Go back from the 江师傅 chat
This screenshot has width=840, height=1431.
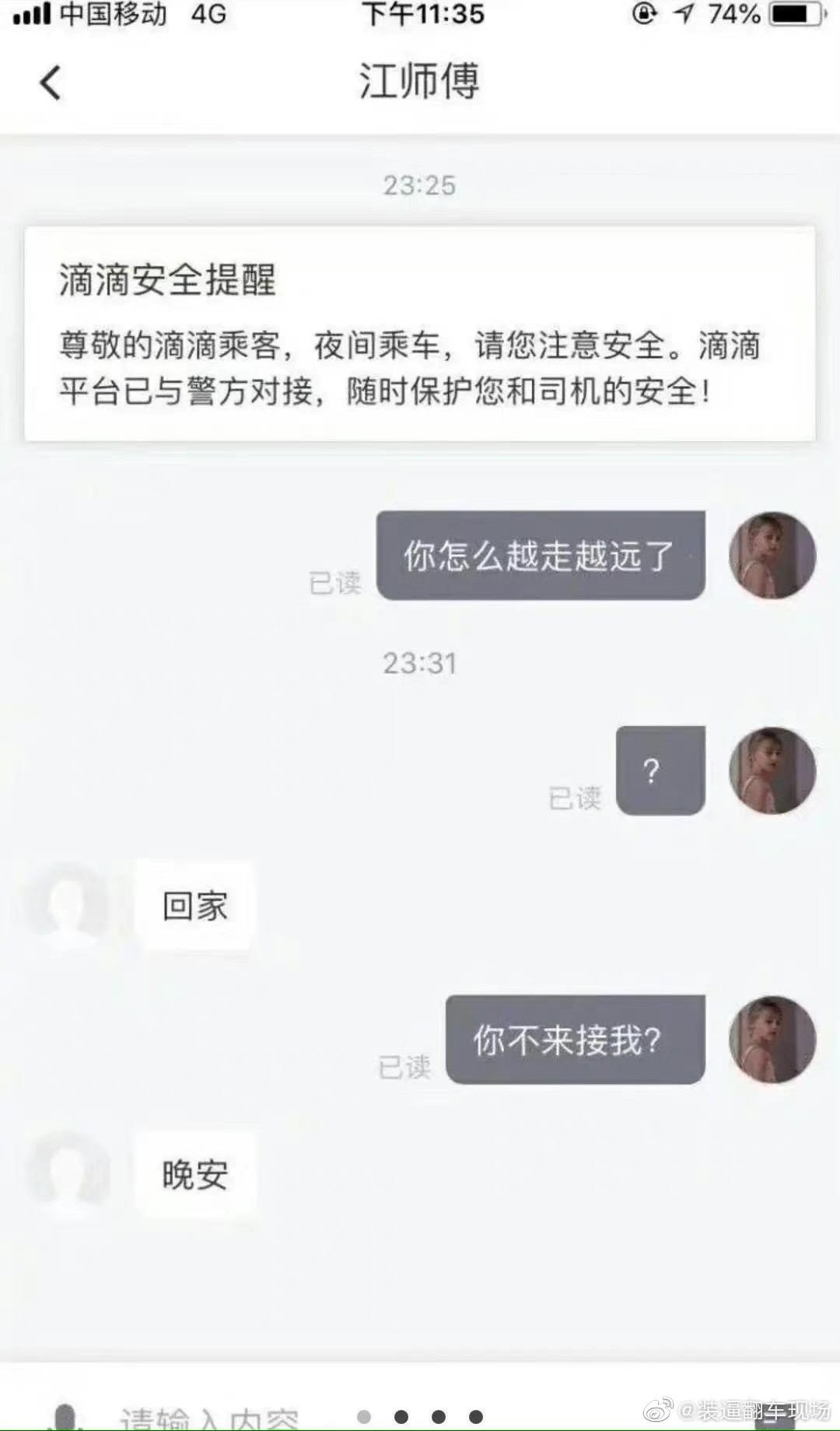click(x=51, y=82)
